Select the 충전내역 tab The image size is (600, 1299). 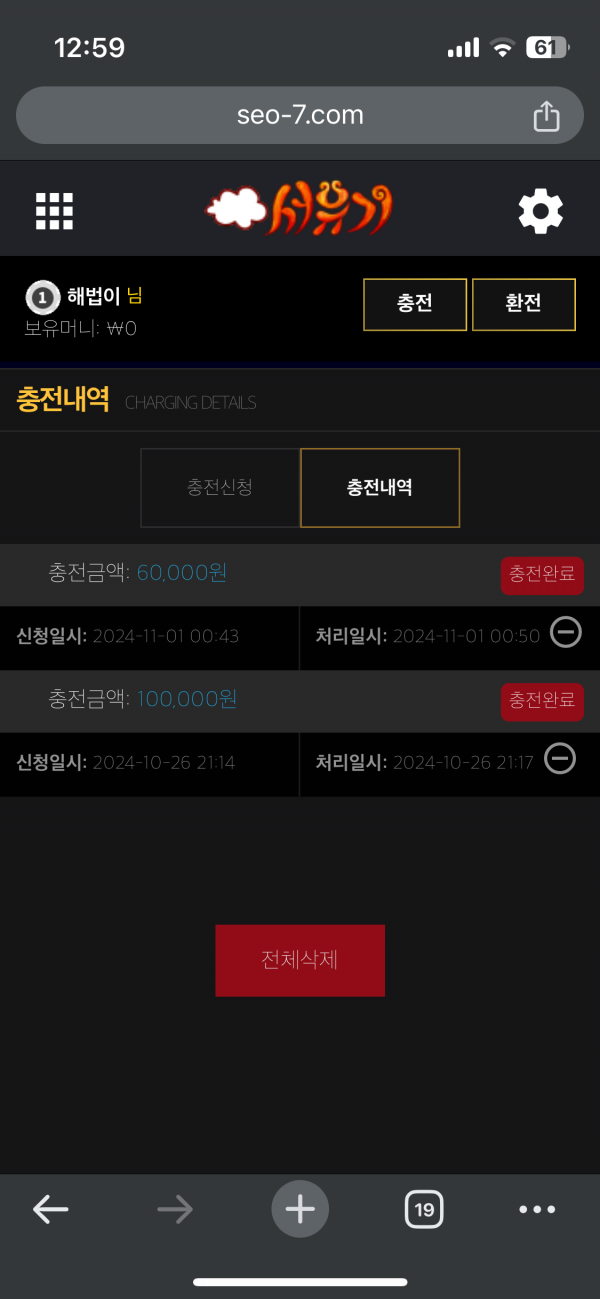pyautogui.click(x=380, y=488)
